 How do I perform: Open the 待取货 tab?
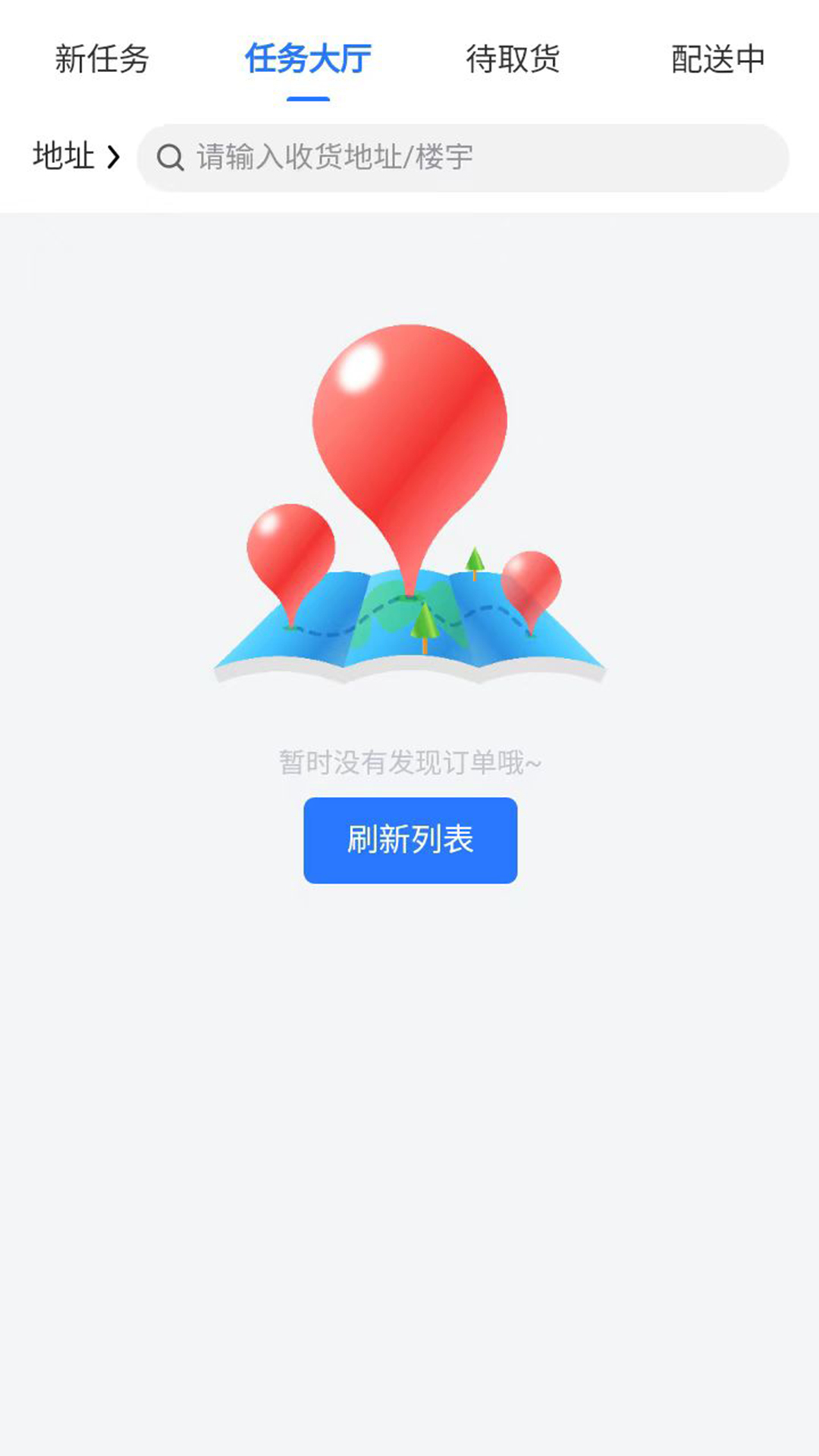tap(512, 59)
